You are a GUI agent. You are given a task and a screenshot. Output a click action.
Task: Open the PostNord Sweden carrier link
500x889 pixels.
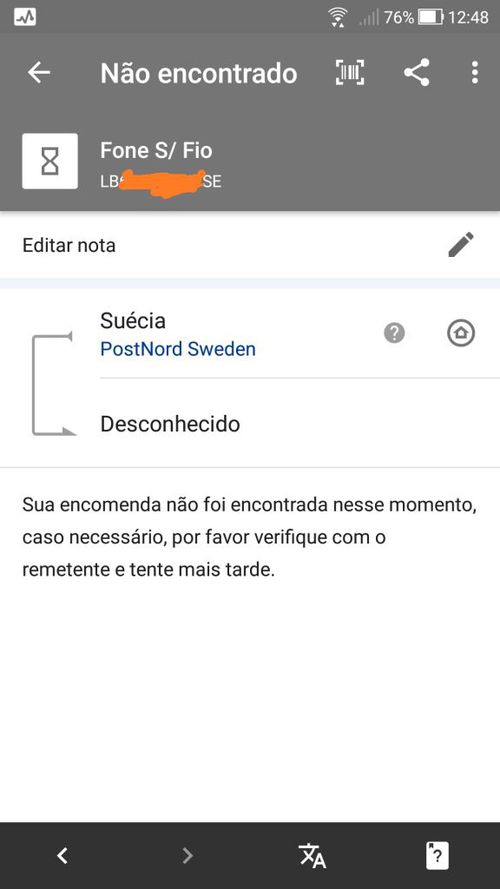coord(177,349)
